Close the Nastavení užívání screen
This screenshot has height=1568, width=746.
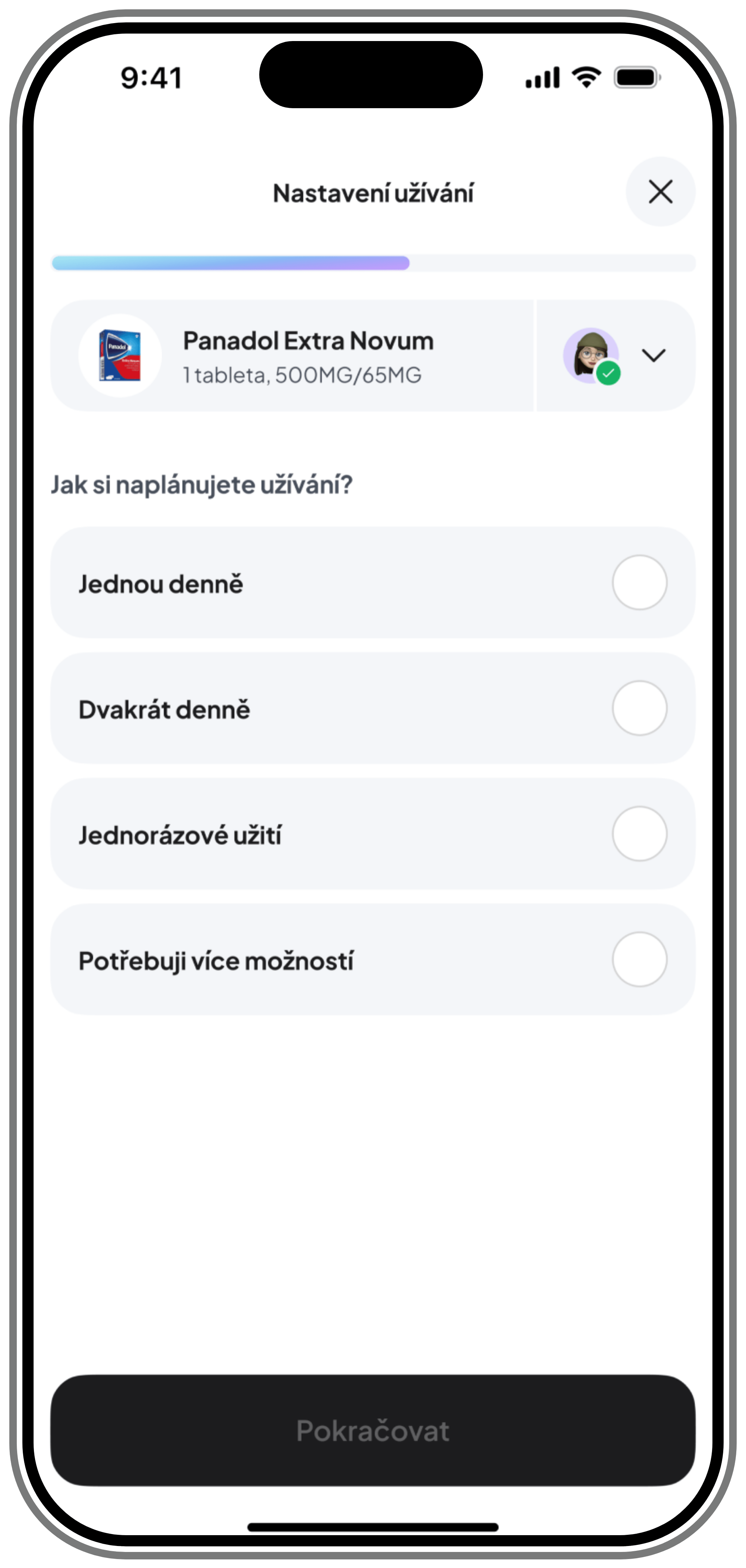point(660,192)
